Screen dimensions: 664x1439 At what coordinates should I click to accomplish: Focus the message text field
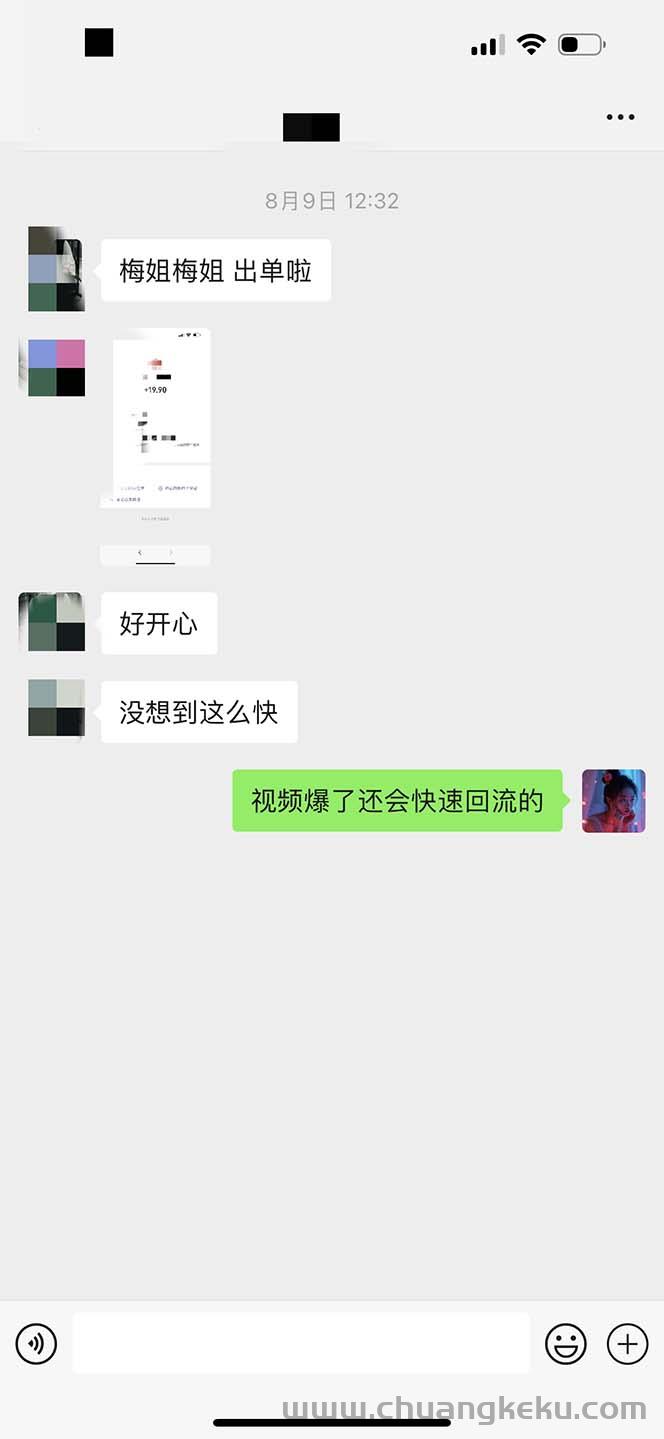pyautogui.click(x=300, y=1343)
